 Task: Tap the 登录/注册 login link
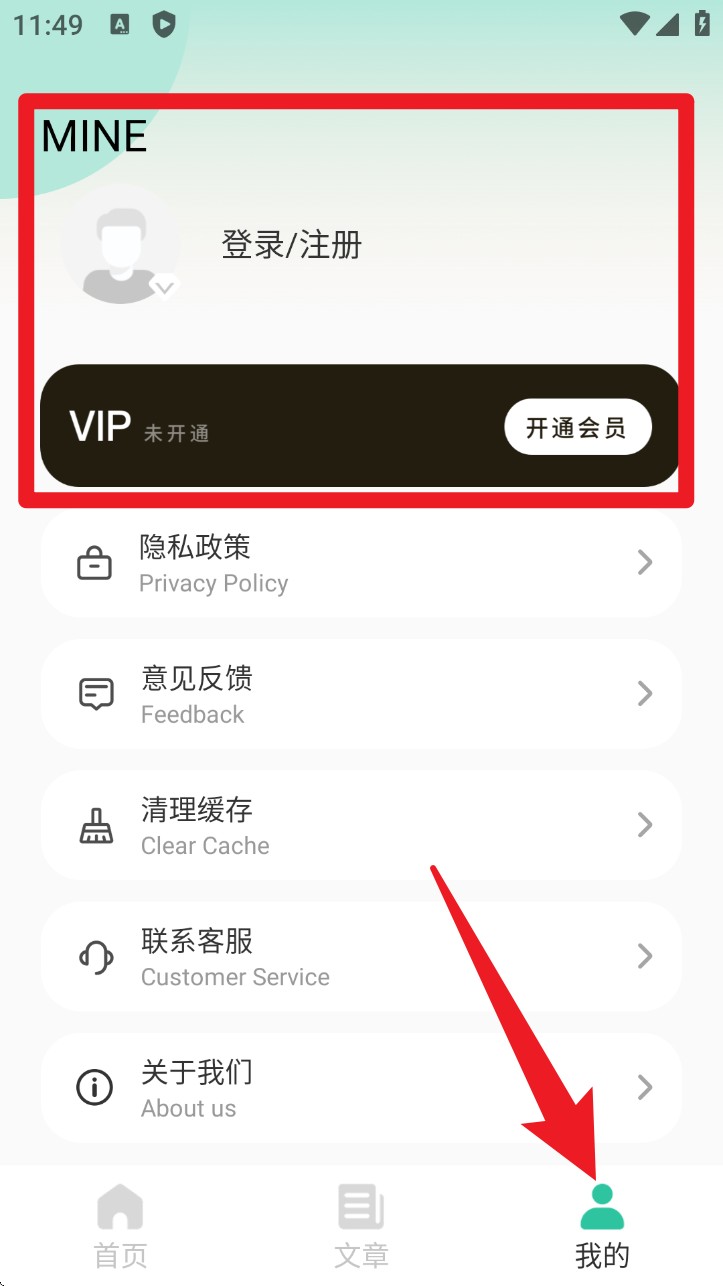point(291,245)
